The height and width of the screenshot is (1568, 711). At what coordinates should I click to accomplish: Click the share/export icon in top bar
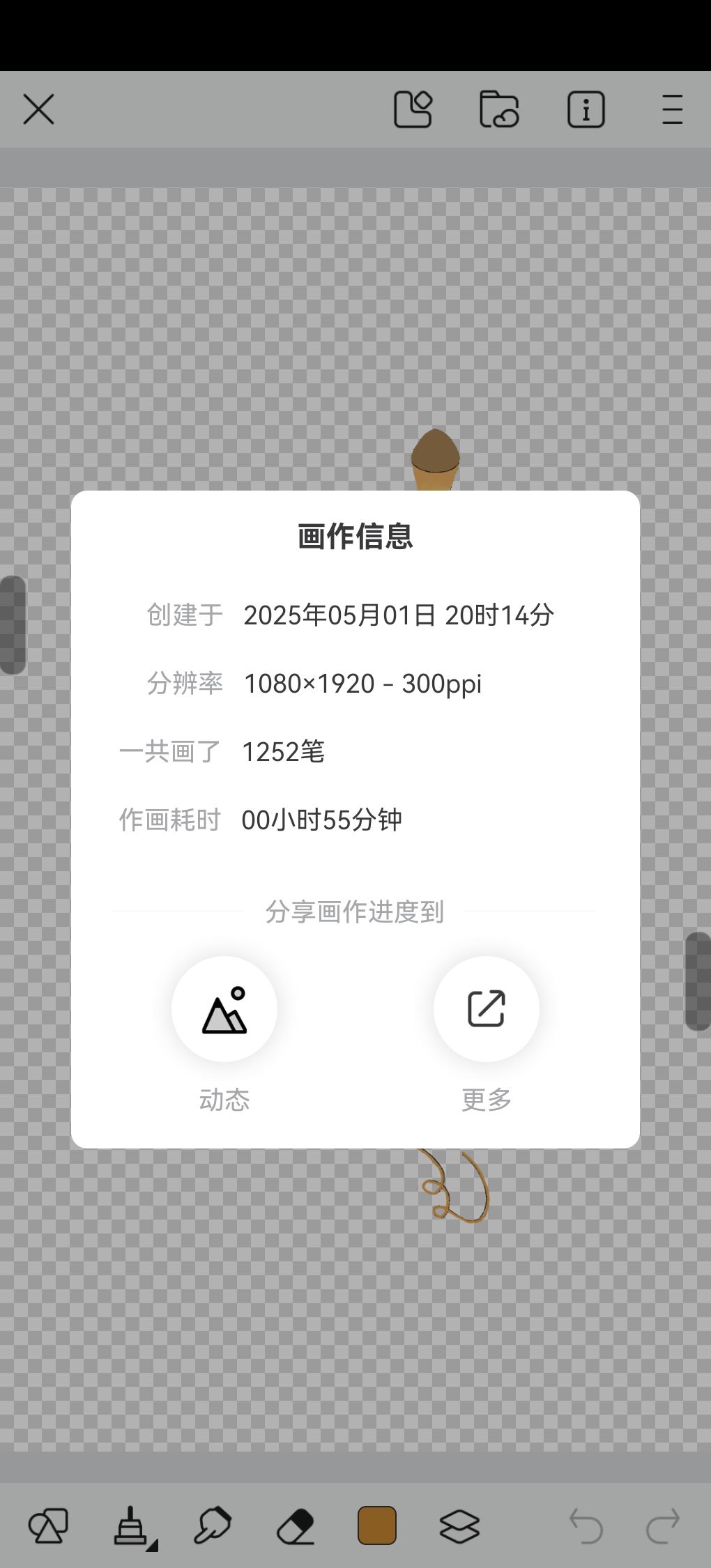[x=413, y=109]
